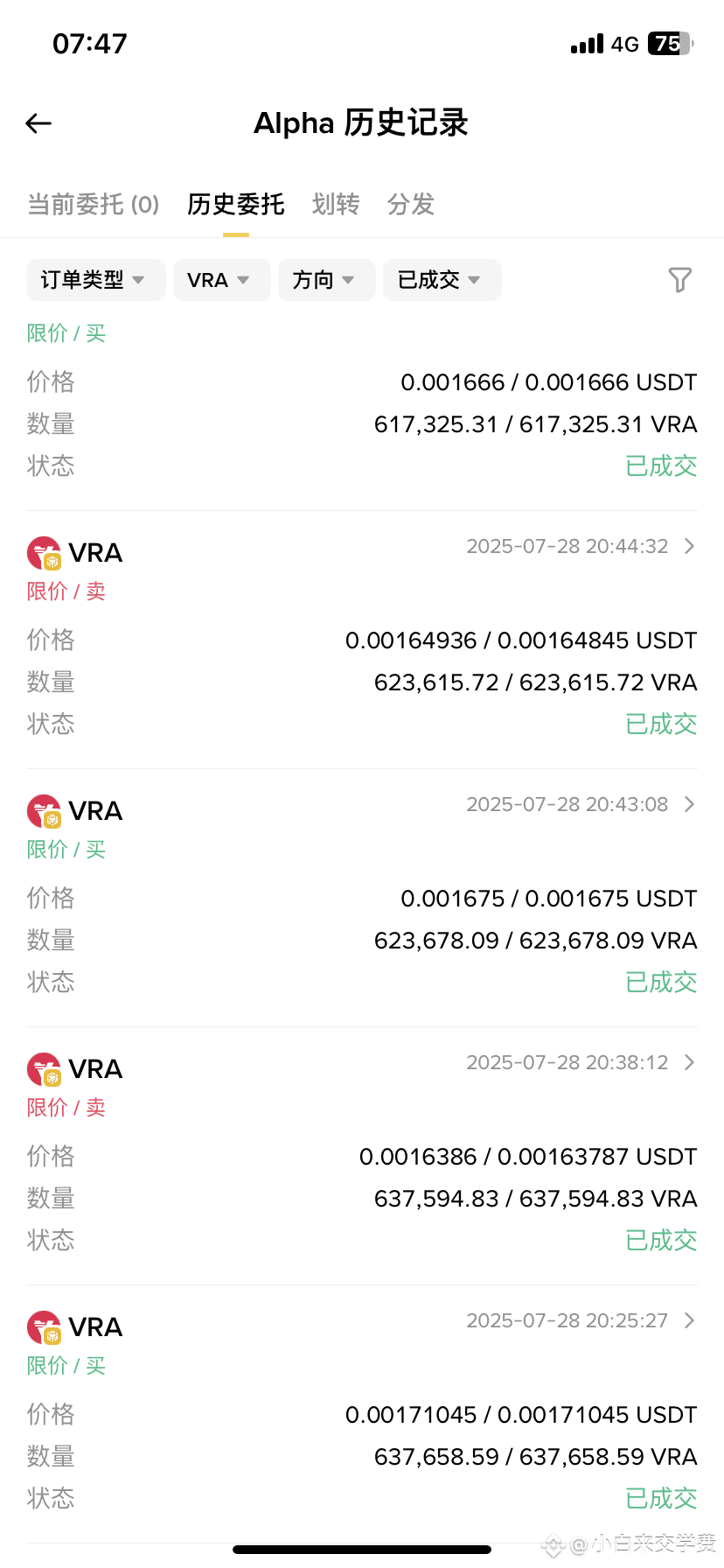Open the 已成交 status dropdown
This screenshot has height=1568, width=724.
(442, 280)
